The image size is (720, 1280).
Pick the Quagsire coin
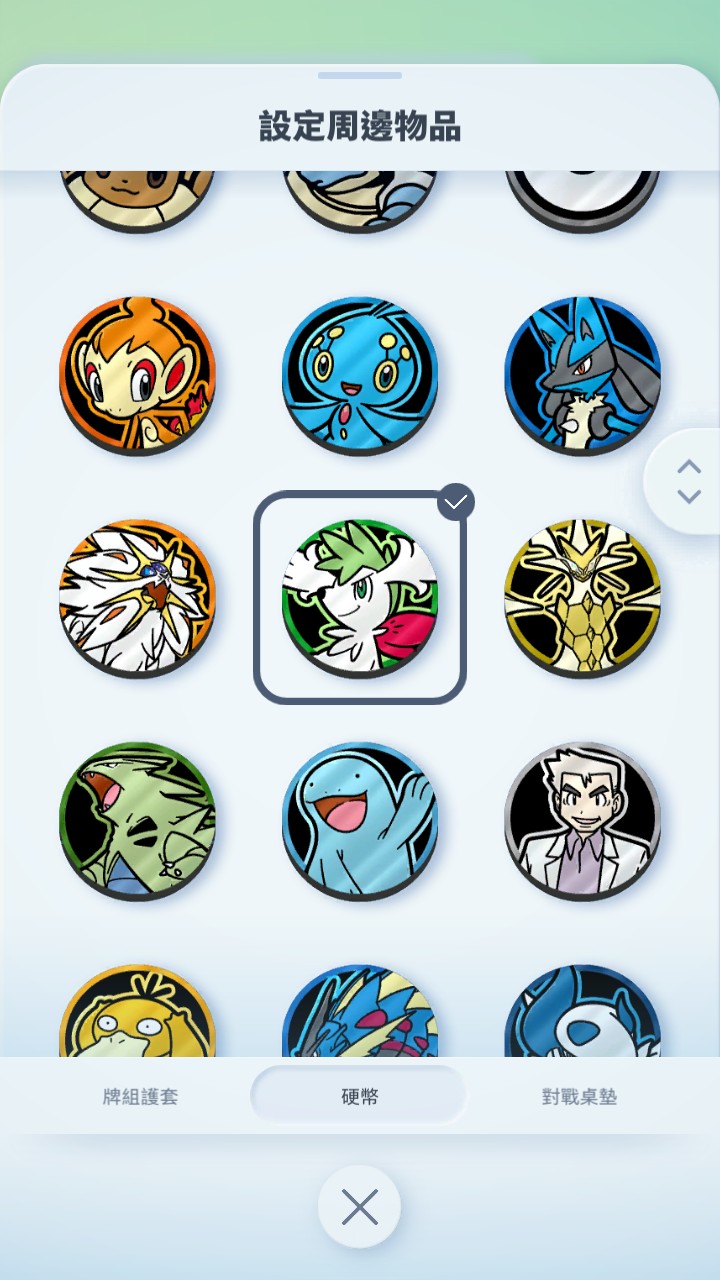[360, 820]
